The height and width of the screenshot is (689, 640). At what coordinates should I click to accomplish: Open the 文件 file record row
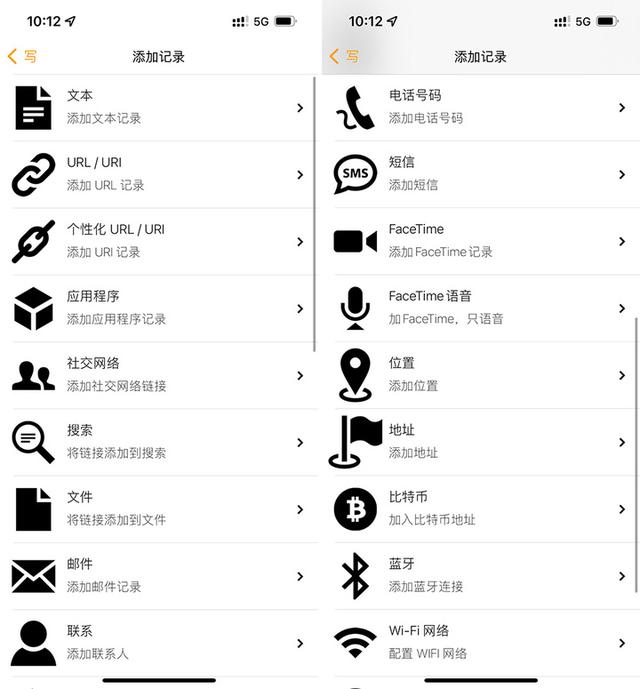tap(160, 509)
